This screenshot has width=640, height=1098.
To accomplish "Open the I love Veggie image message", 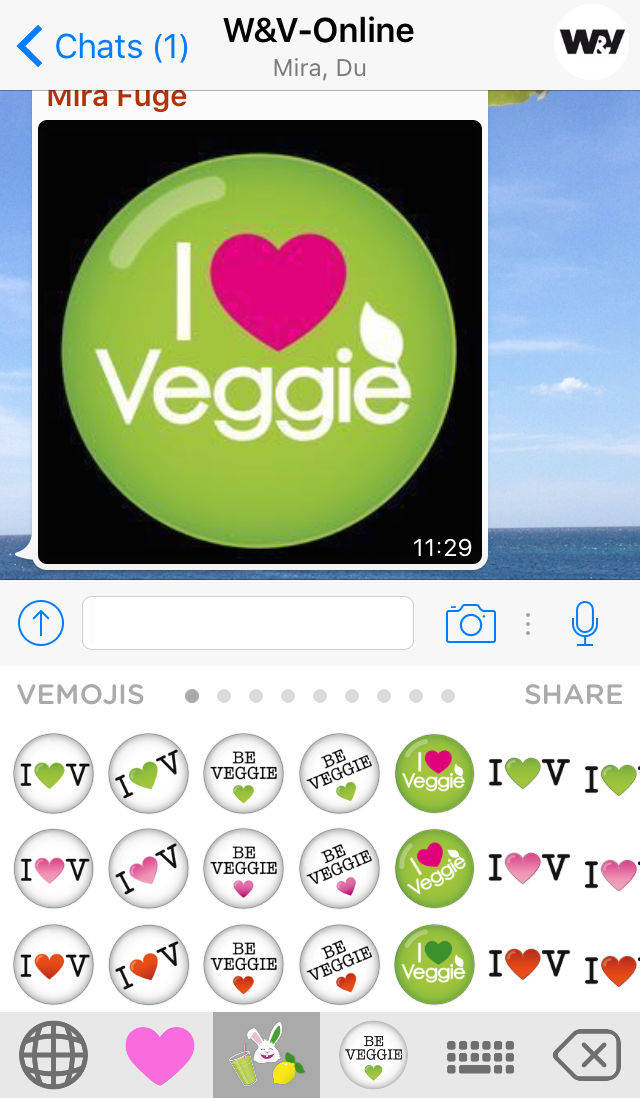I will tap(260, 342).
